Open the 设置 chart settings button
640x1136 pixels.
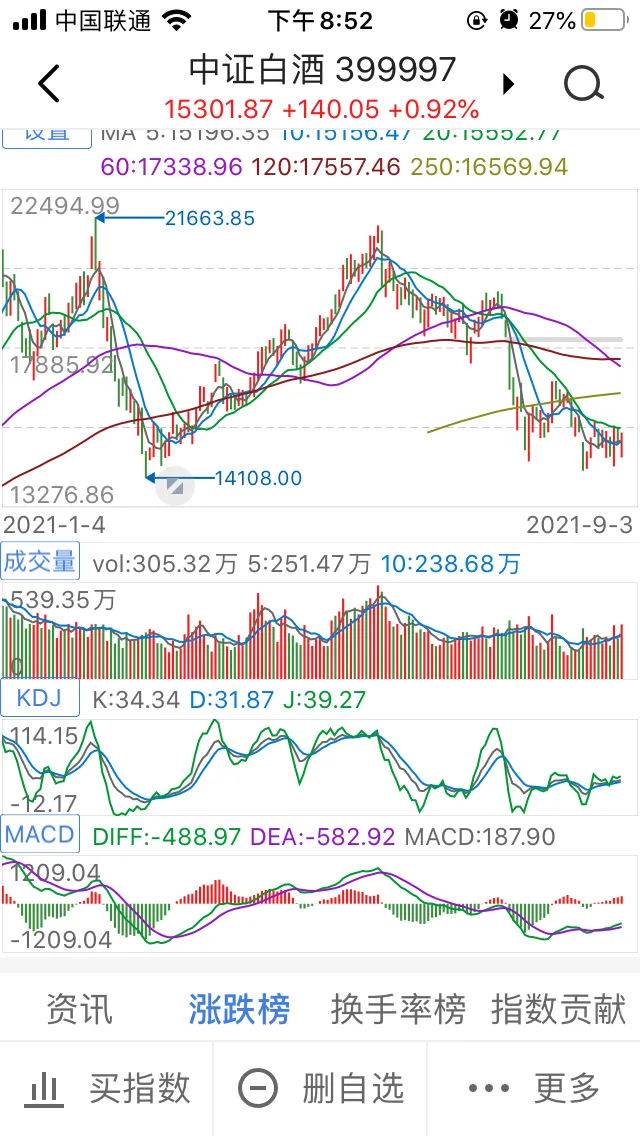coord(47,135)
